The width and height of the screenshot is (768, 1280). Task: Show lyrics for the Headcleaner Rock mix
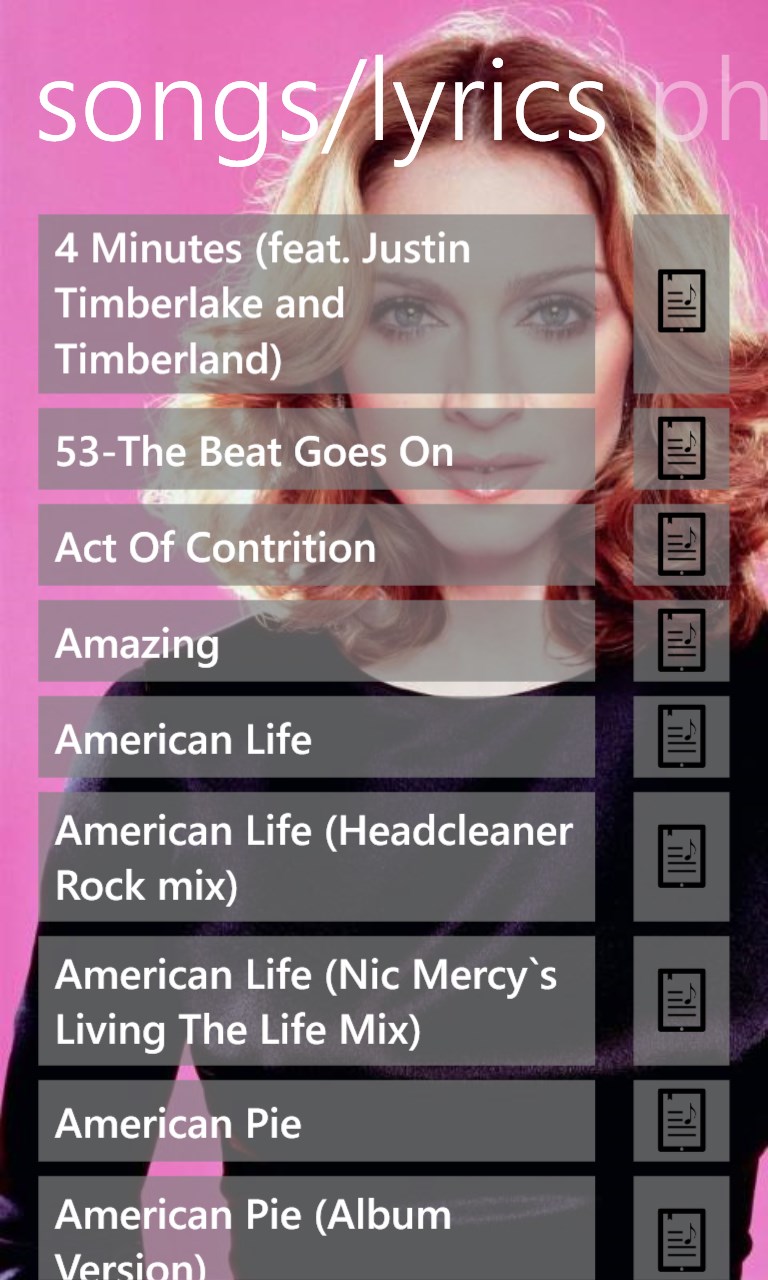coord(681,857)
